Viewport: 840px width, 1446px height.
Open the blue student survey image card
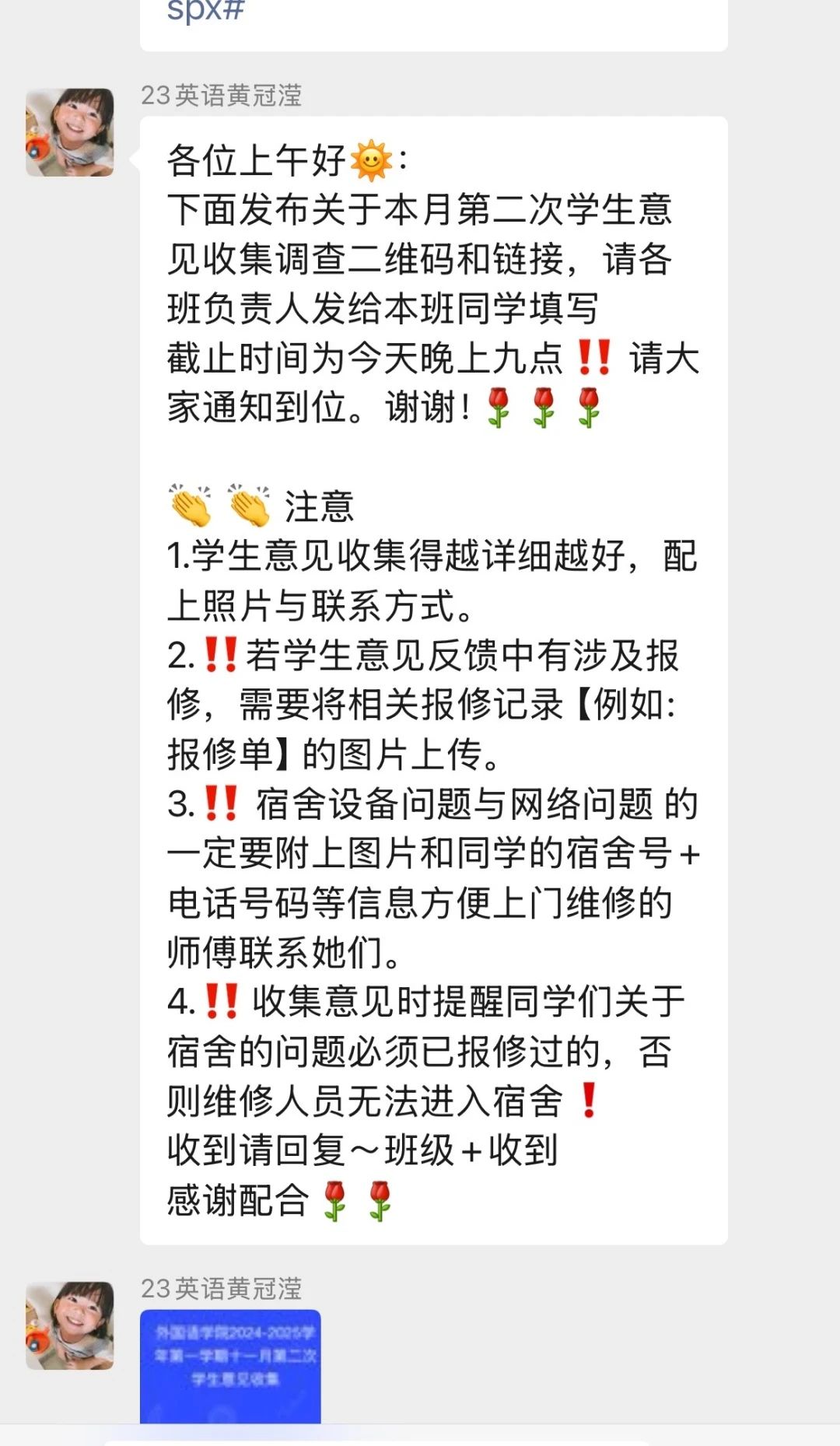tap(230, 1365)
